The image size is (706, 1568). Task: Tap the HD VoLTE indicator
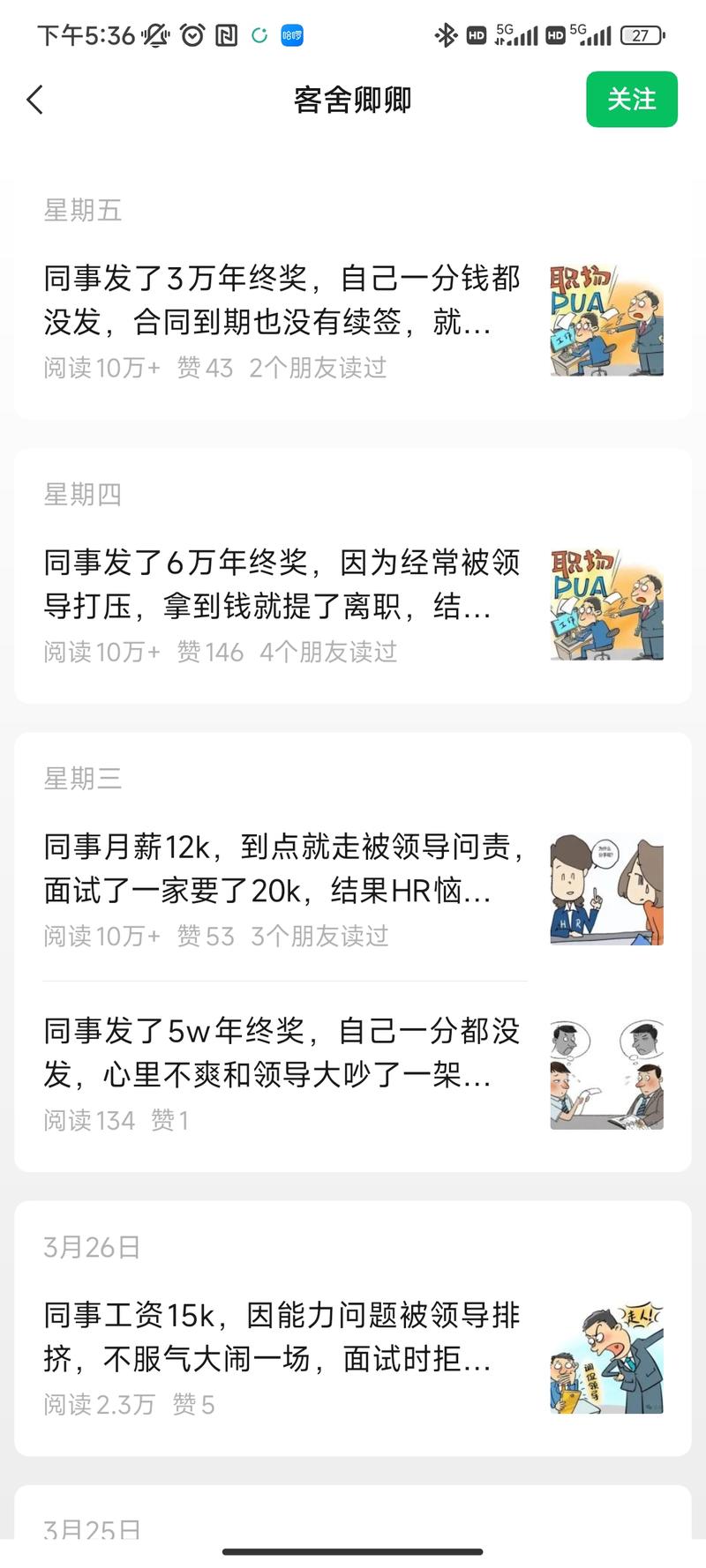tap(477, 35)
